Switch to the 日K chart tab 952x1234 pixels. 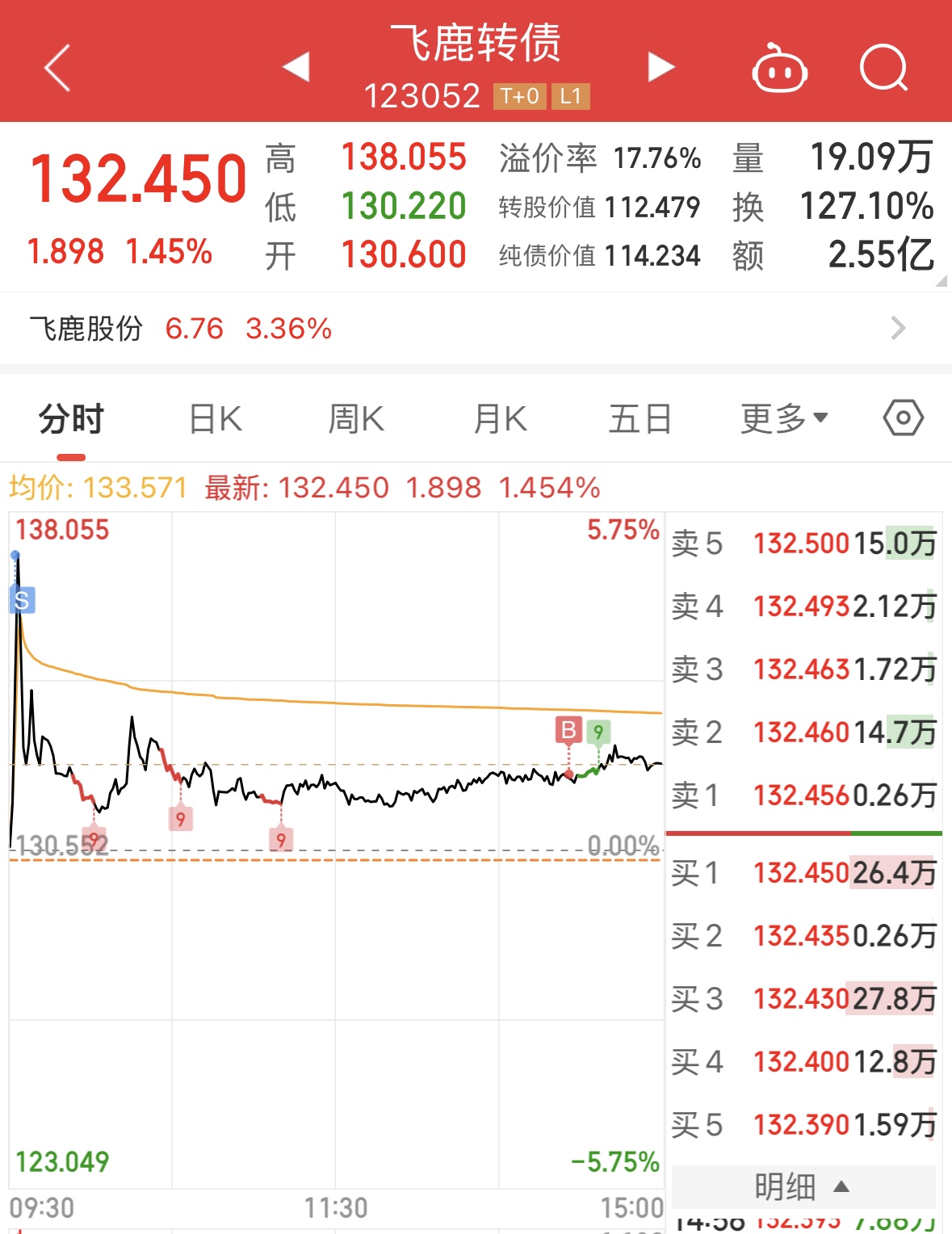[x=215, y=419]
